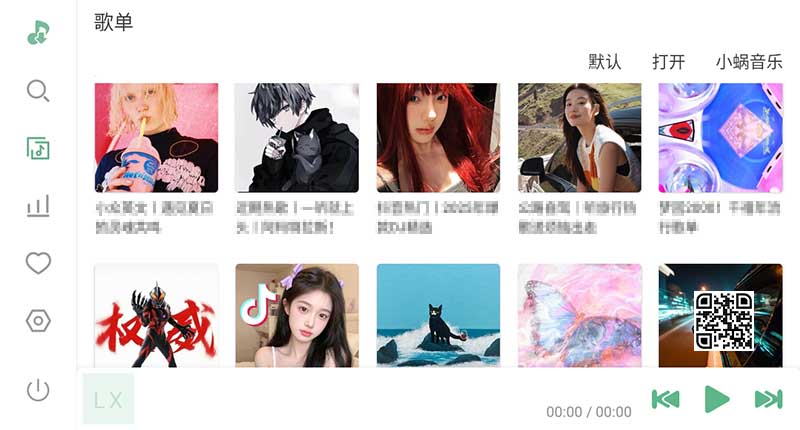Screen dimensions: 800x430
Task: Open playlist with anime boy cover
Action: [296, 137]
